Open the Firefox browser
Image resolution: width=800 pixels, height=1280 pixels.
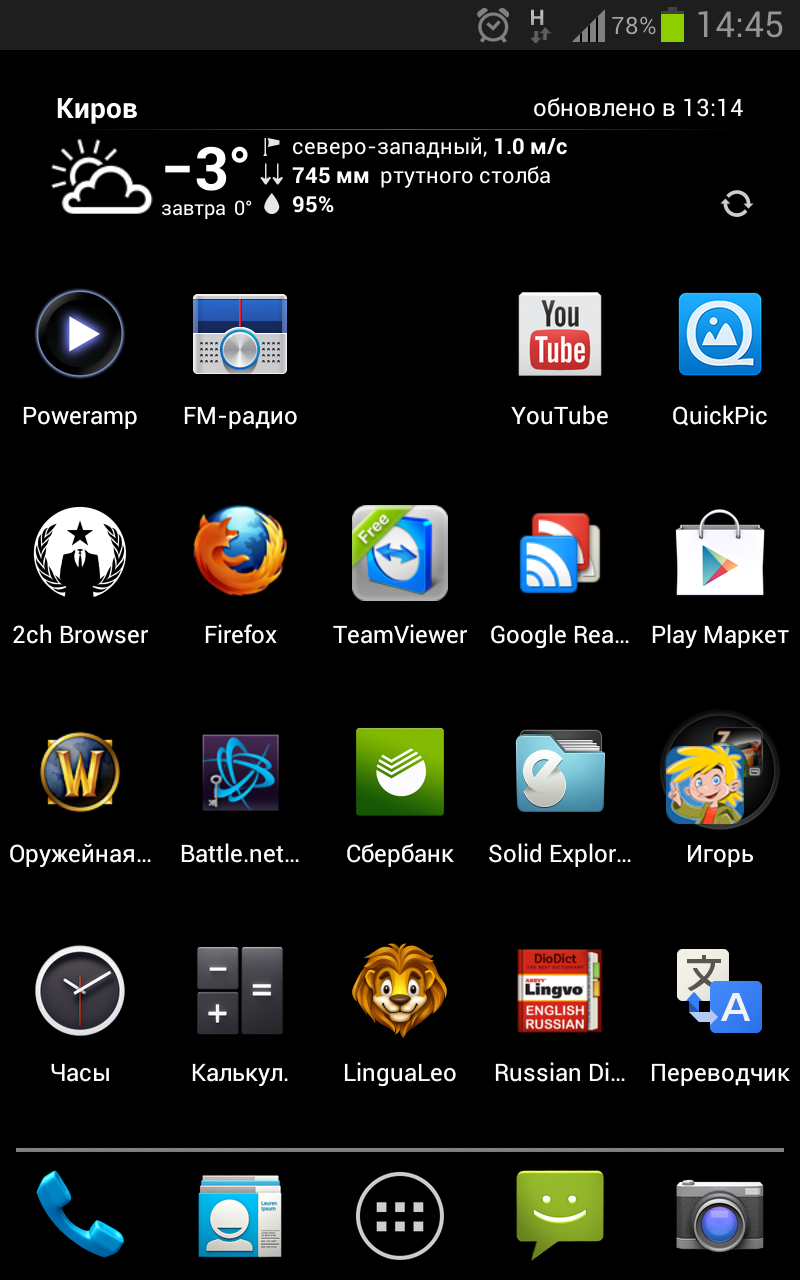[x=240, y=553]
